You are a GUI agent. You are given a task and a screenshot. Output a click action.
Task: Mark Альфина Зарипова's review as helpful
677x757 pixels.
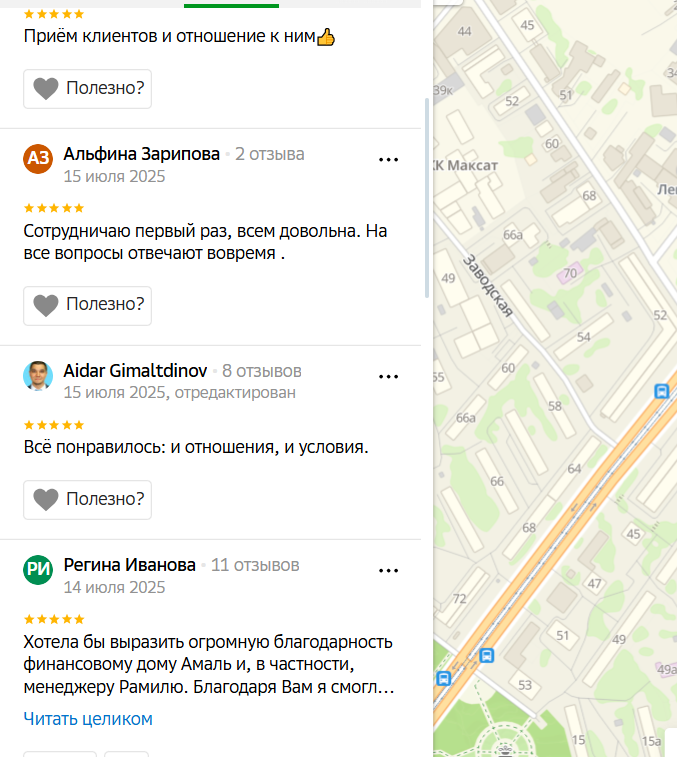point(87,305)
